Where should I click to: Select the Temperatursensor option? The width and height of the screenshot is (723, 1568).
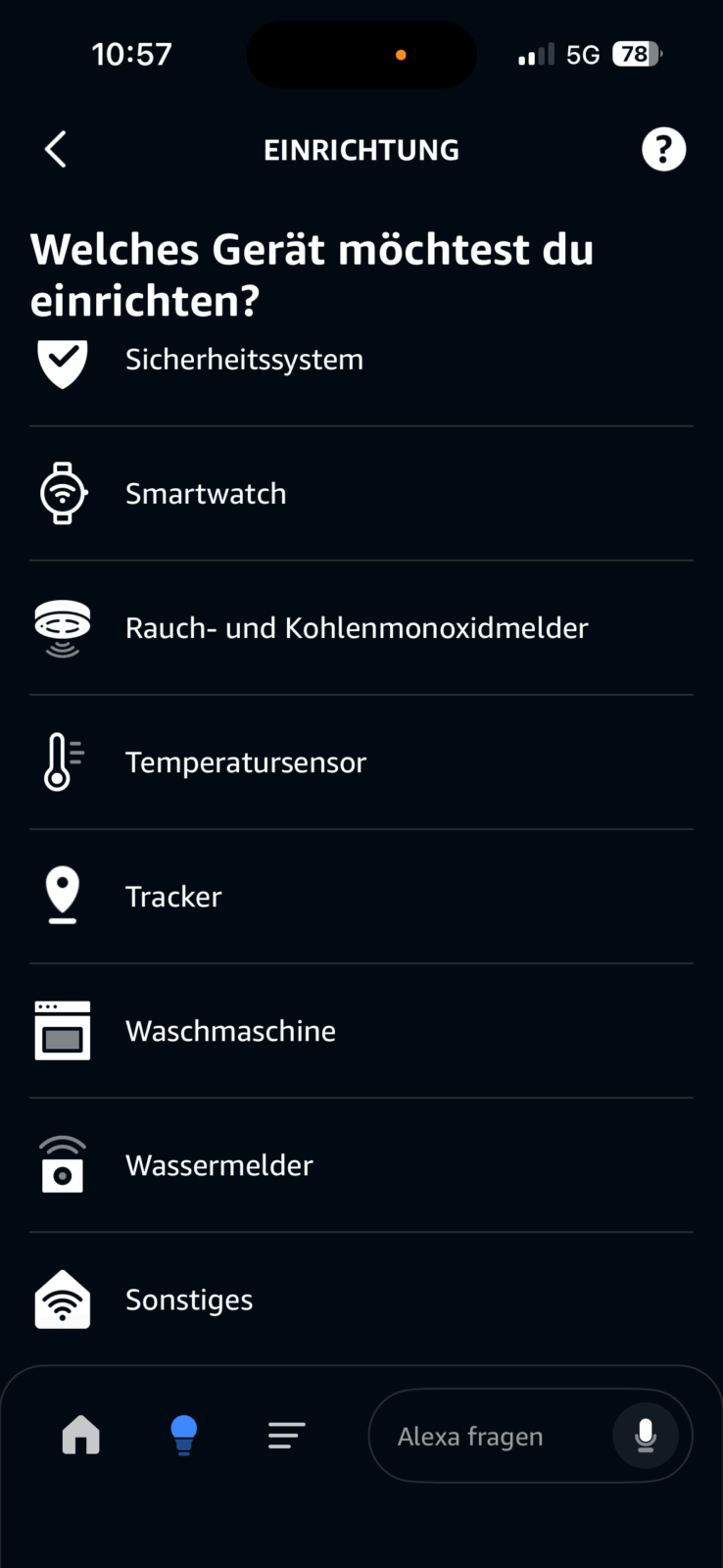tap(245, 762)
